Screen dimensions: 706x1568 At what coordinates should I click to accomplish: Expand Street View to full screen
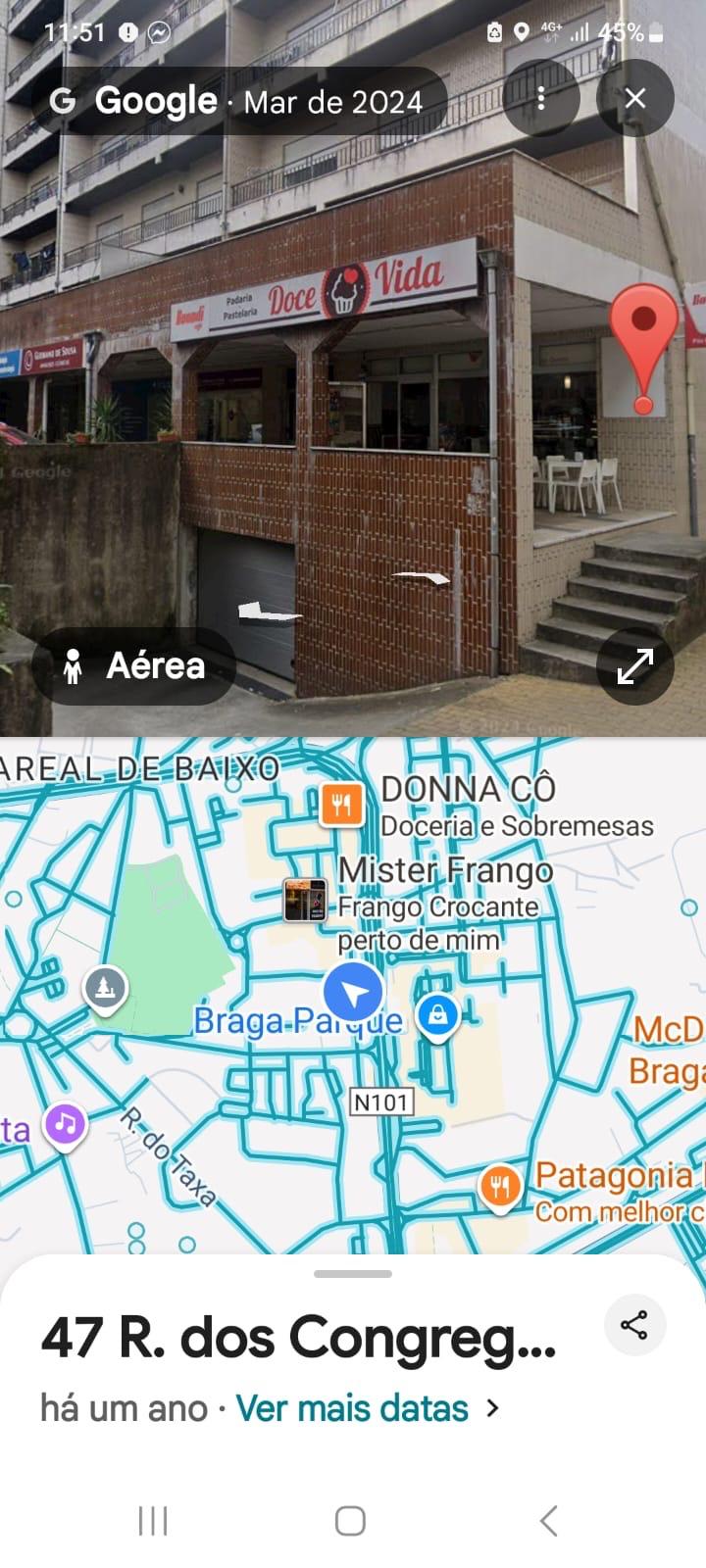[x=634, y=666]
